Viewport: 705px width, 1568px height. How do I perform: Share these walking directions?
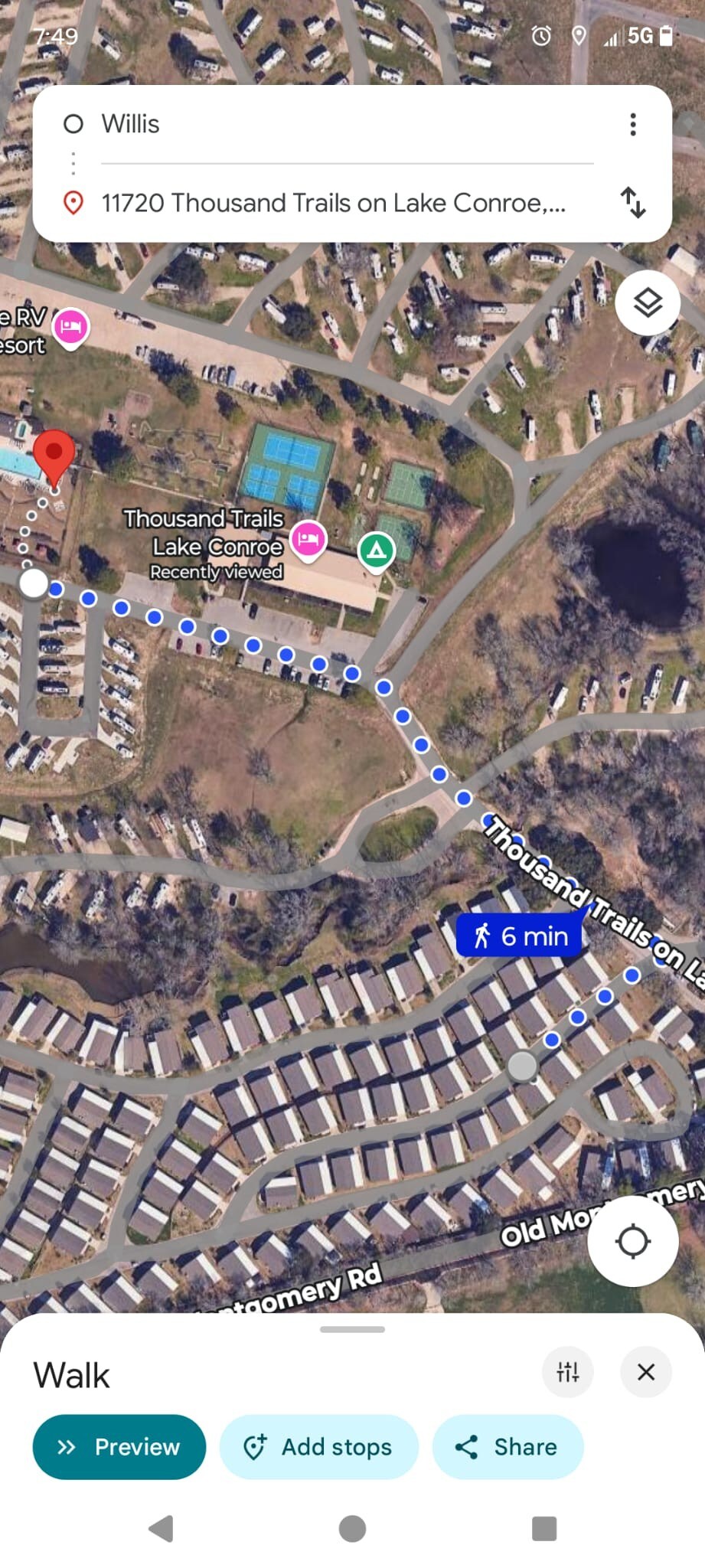pyautogui.click(x=508, y=1446)
